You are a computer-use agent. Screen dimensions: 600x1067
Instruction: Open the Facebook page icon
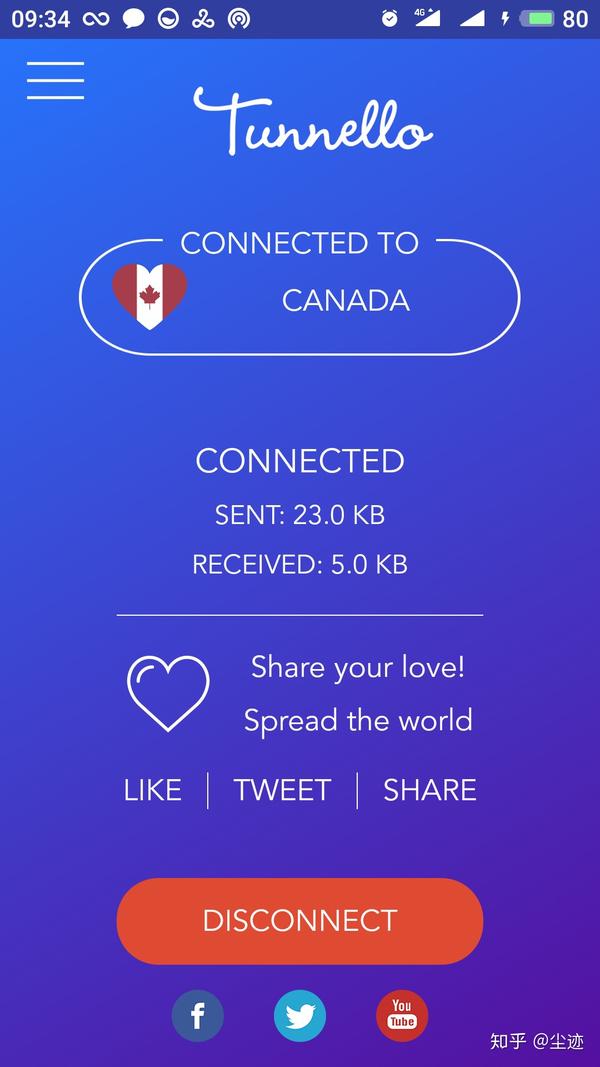coord(197,1015)
